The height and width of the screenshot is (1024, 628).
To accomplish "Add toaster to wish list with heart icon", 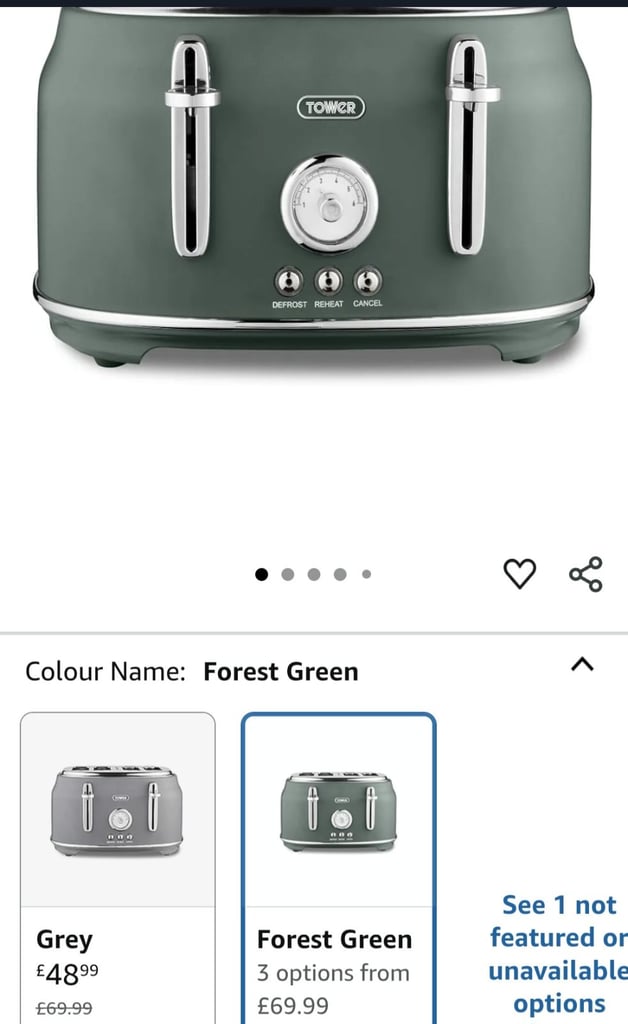I will [x=520, y=574].
